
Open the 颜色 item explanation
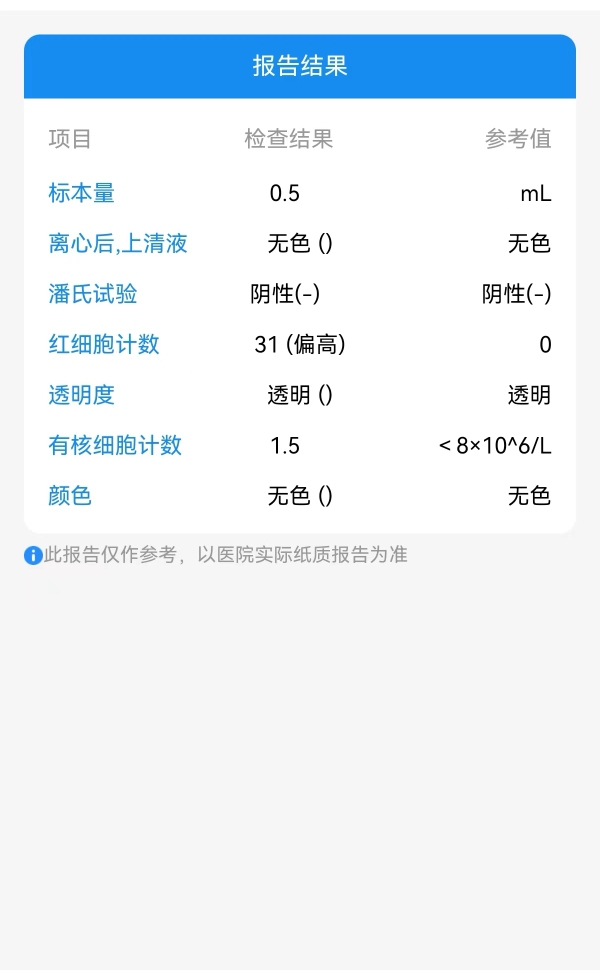tap(70, 496)
